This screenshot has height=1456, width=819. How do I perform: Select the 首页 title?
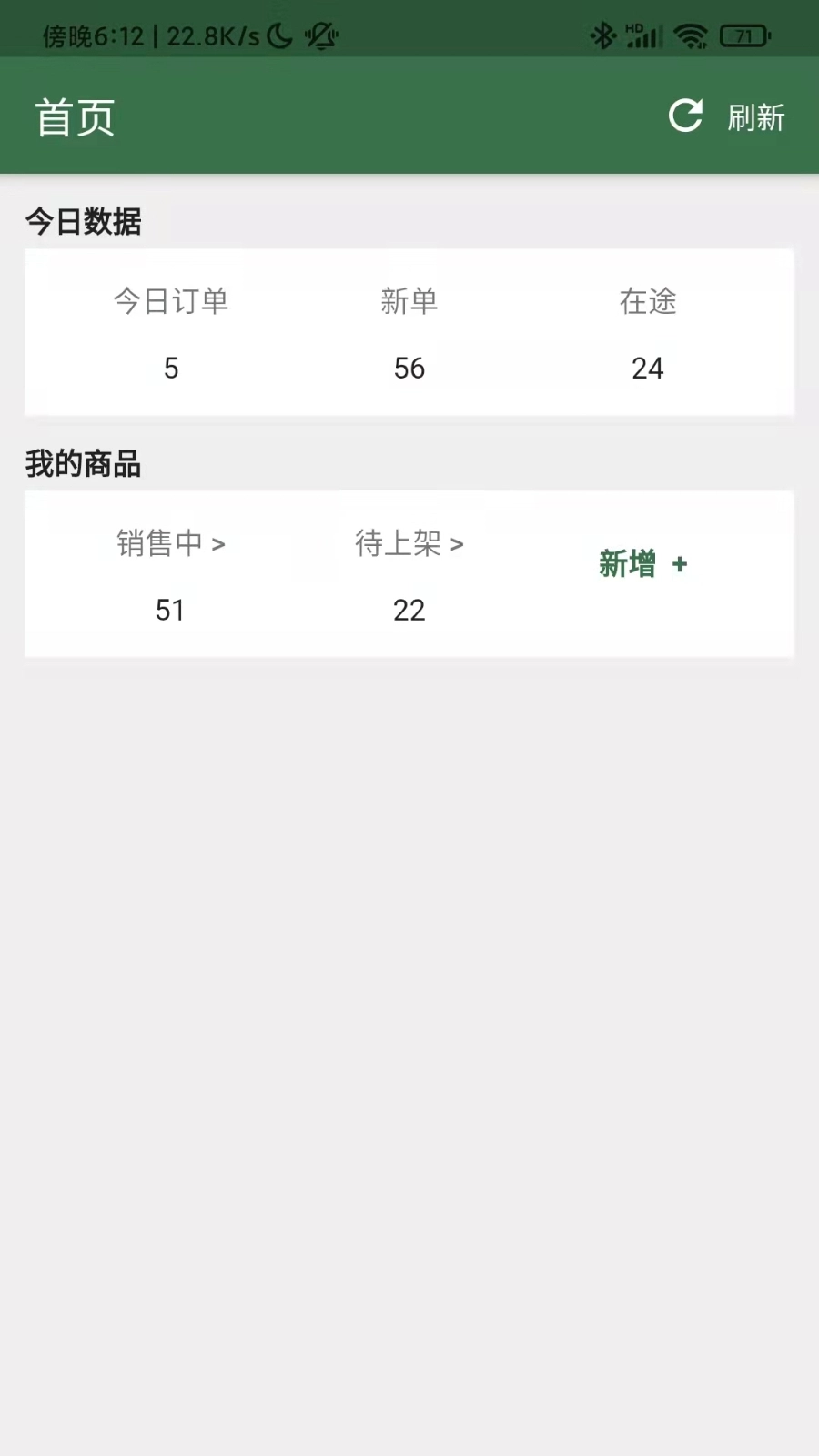pos(74,116)
